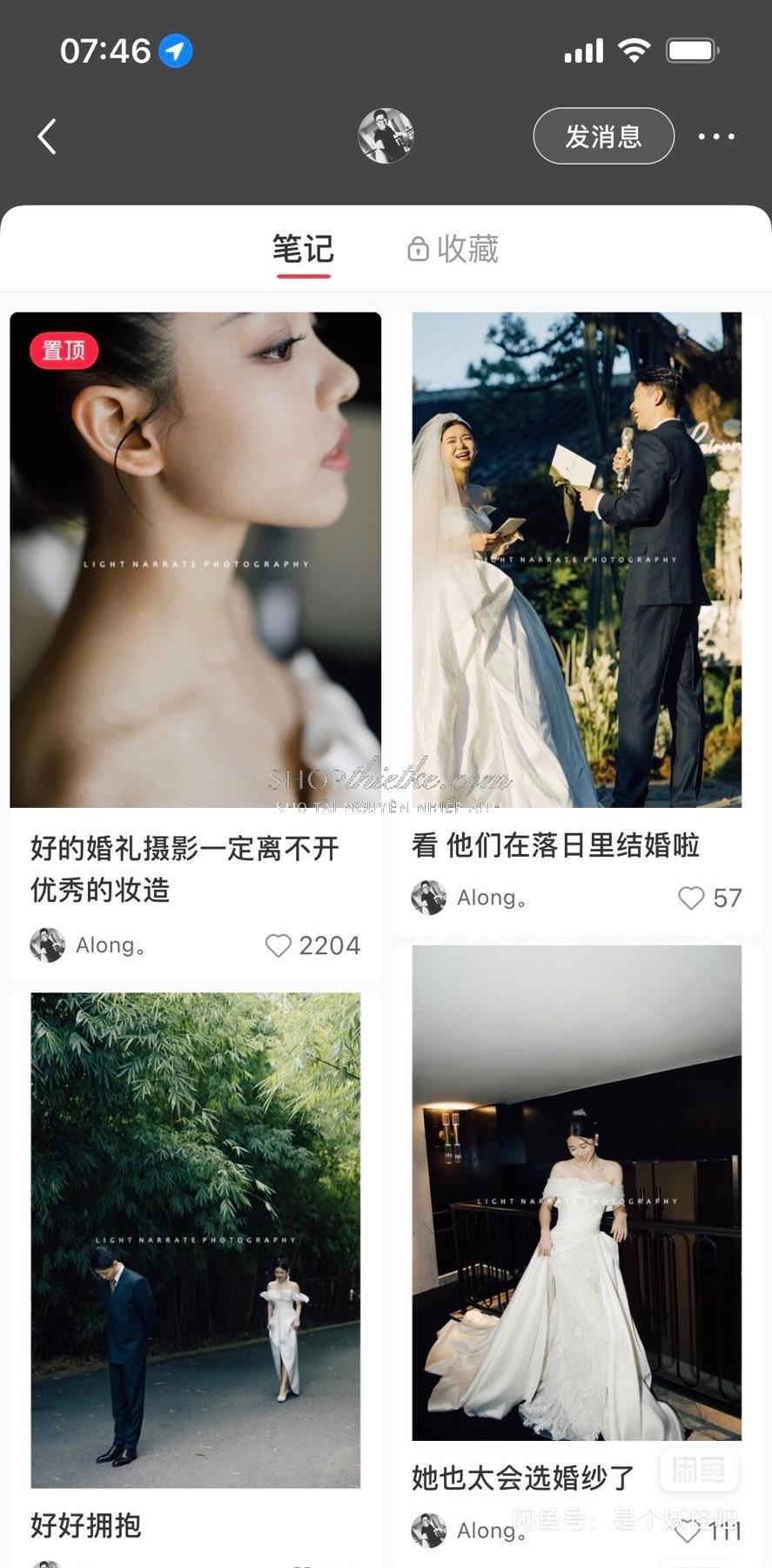Switch to the 收藏 tab
Image resolution: width=772 pixels, height=1568 pixels.
(467, 249)
